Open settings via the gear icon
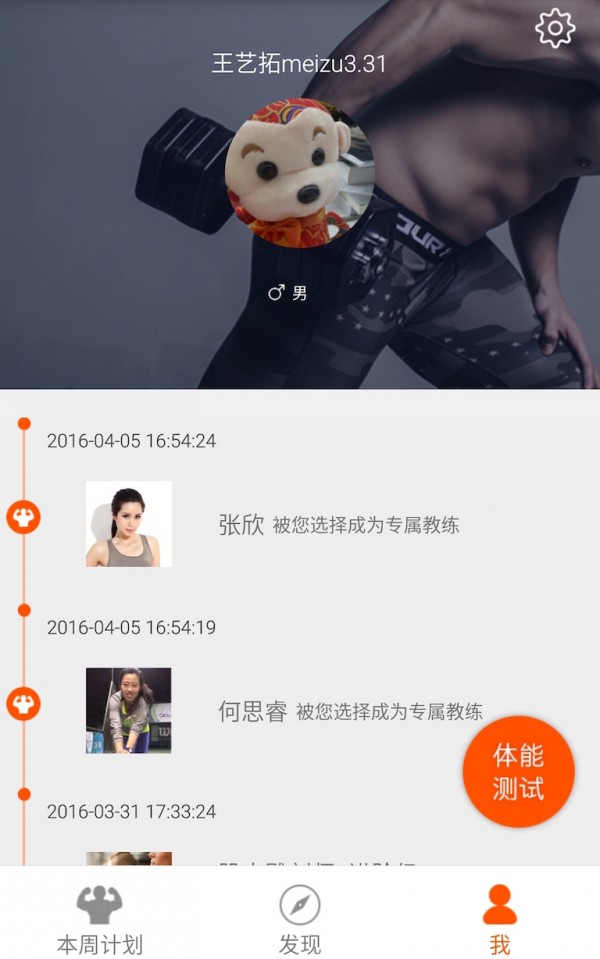Viewport: 600px width, 959px height. [555, 28]
